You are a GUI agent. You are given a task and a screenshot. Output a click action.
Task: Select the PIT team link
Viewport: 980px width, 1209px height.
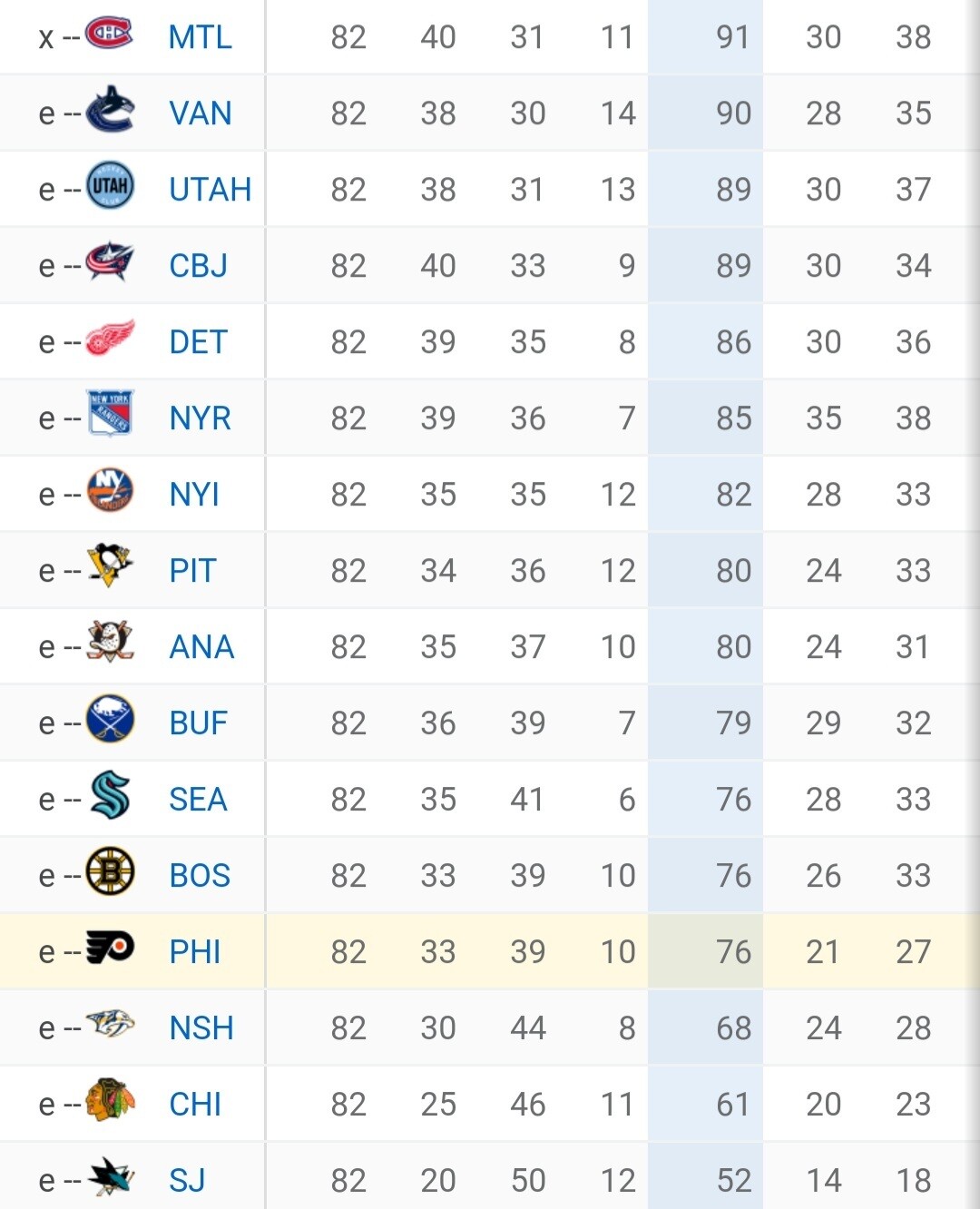(192, 571)
